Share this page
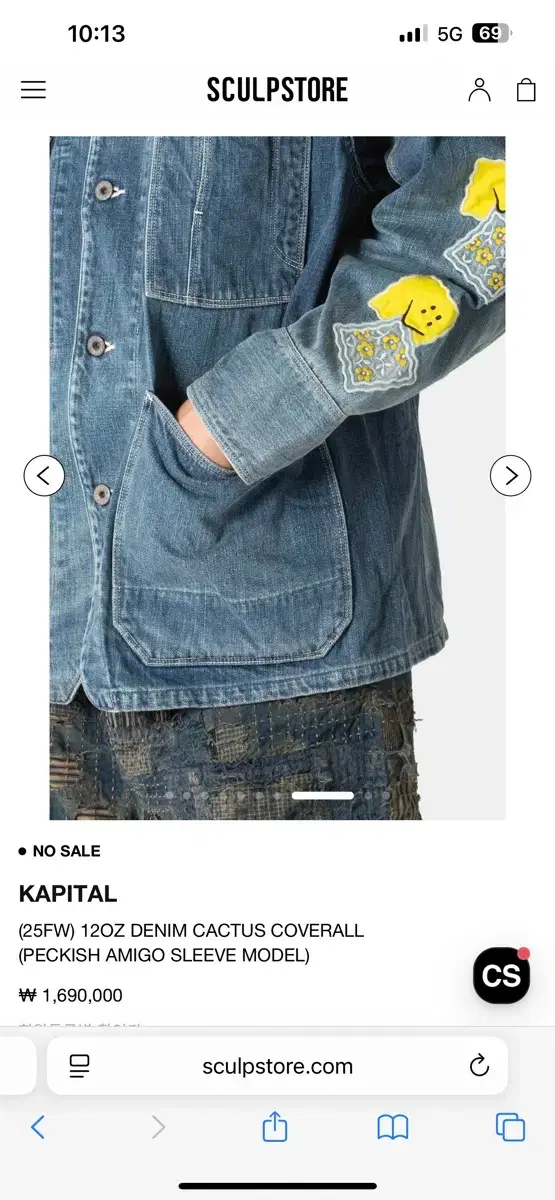Viewport: 555px width, 1200px height. point(275,1127)
